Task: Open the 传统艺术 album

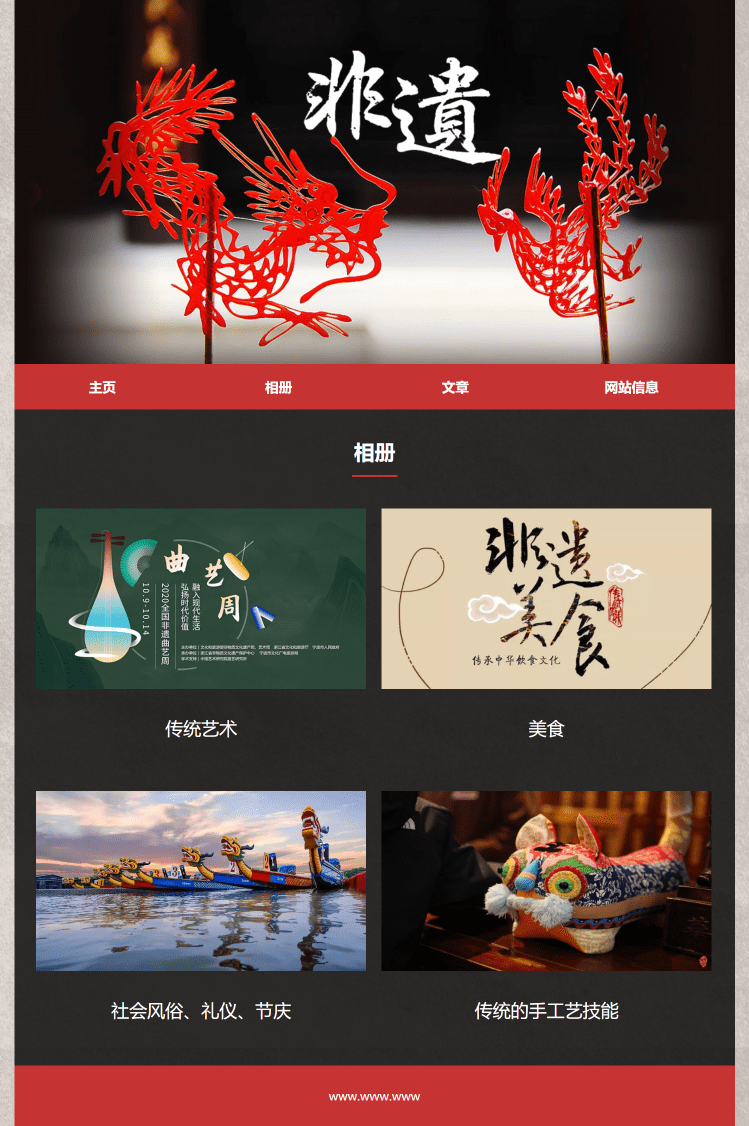Action: [x=201, y=599]
